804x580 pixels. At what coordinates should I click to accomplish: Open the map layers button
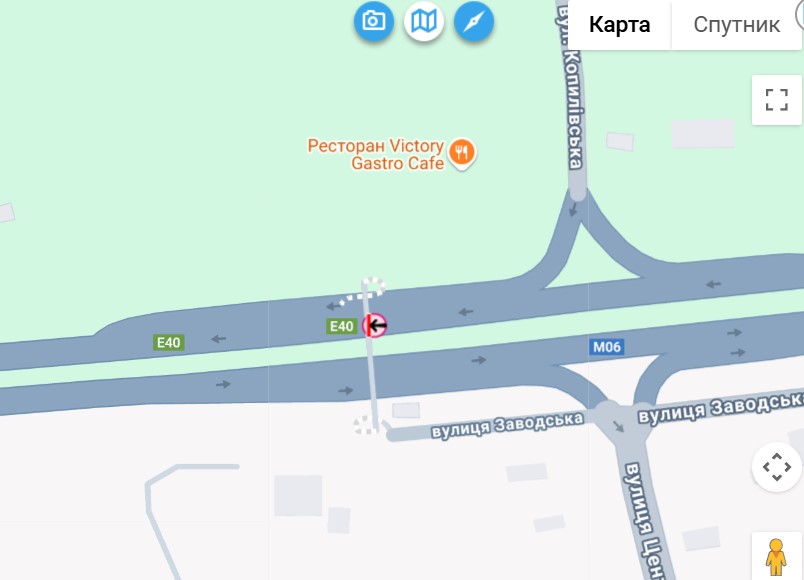424,21
